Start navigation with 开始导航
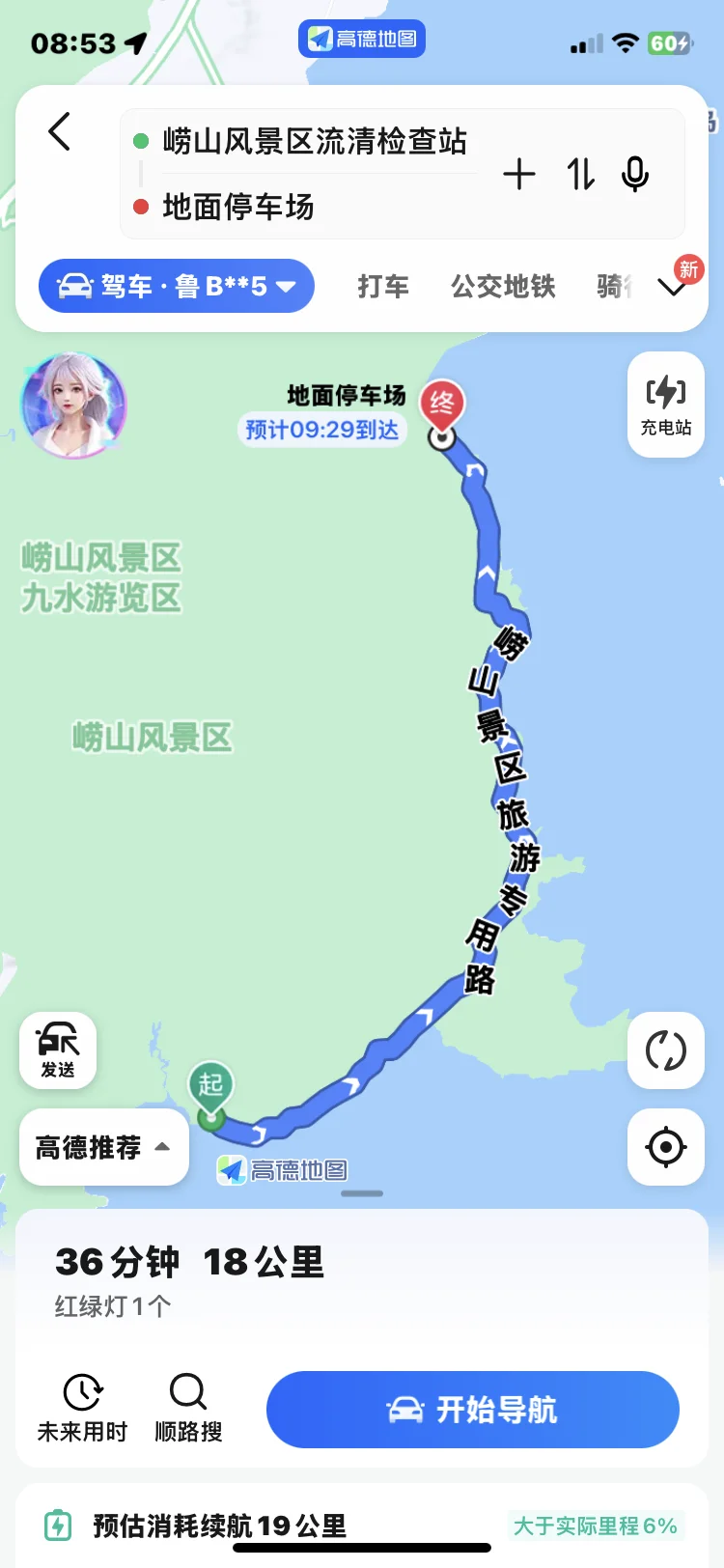Screen dimensions: 724x1568 (473, 1410)
